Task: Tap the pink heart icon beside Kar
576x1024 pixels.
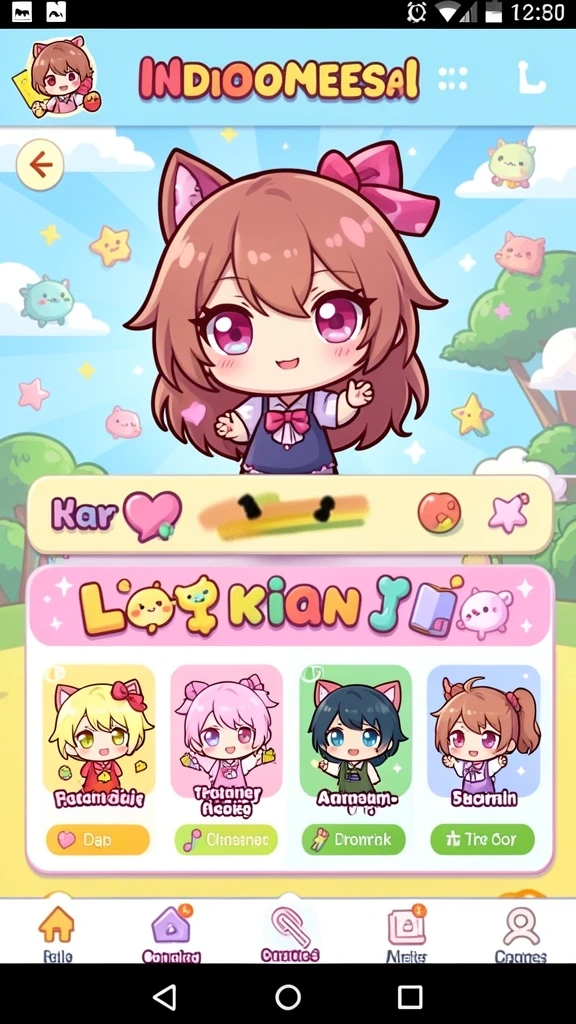Action: coord(152,515)
